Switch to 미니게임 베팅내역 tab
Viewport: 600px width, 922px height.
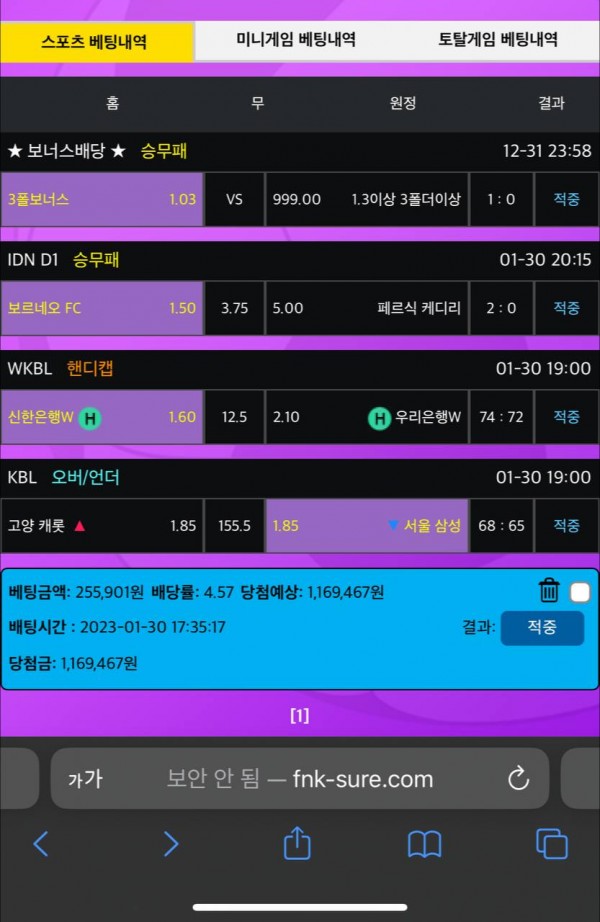[295, 41]
